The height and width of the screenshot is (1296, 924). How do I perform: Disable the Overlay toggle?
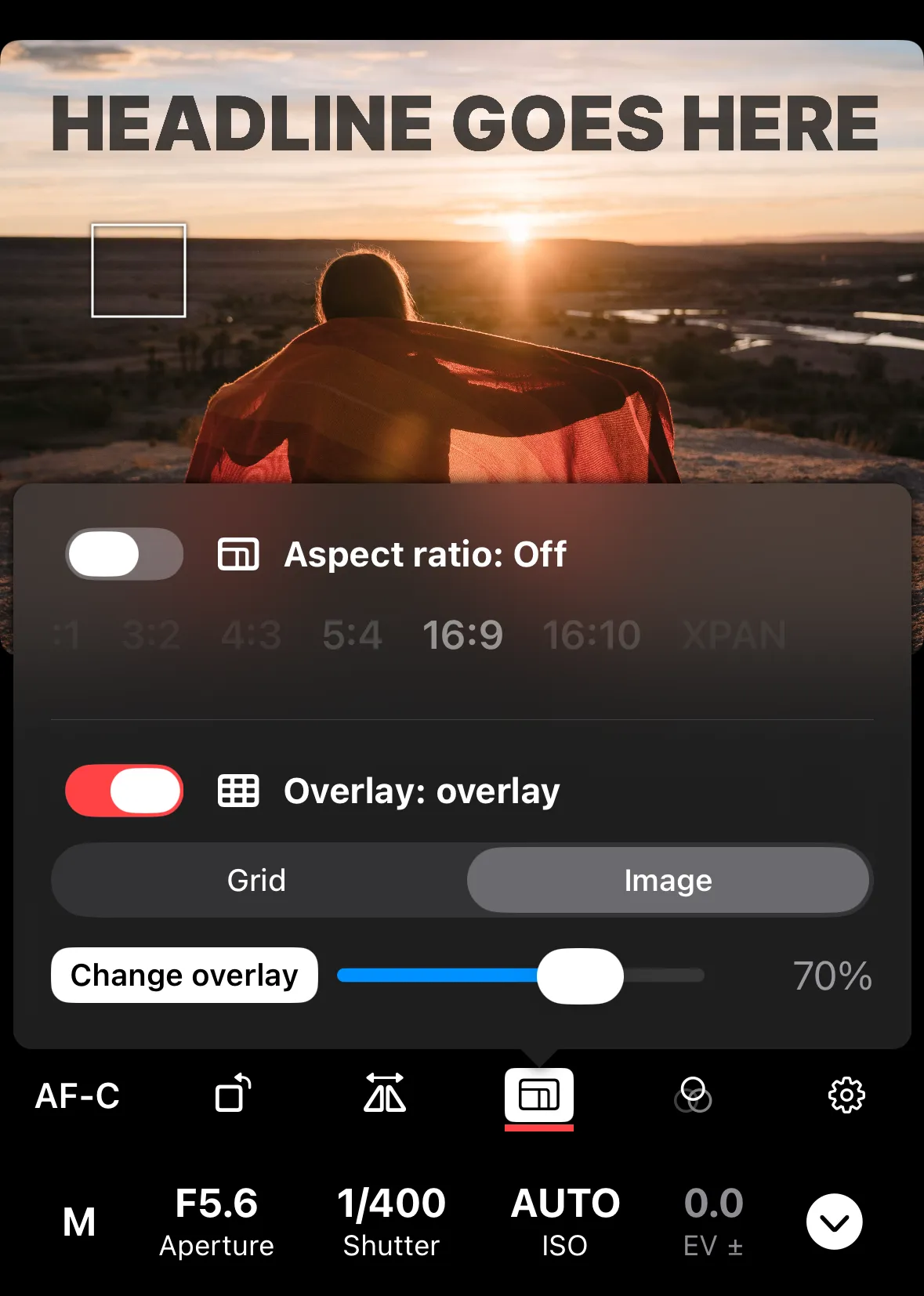click(x=125, y=791)
